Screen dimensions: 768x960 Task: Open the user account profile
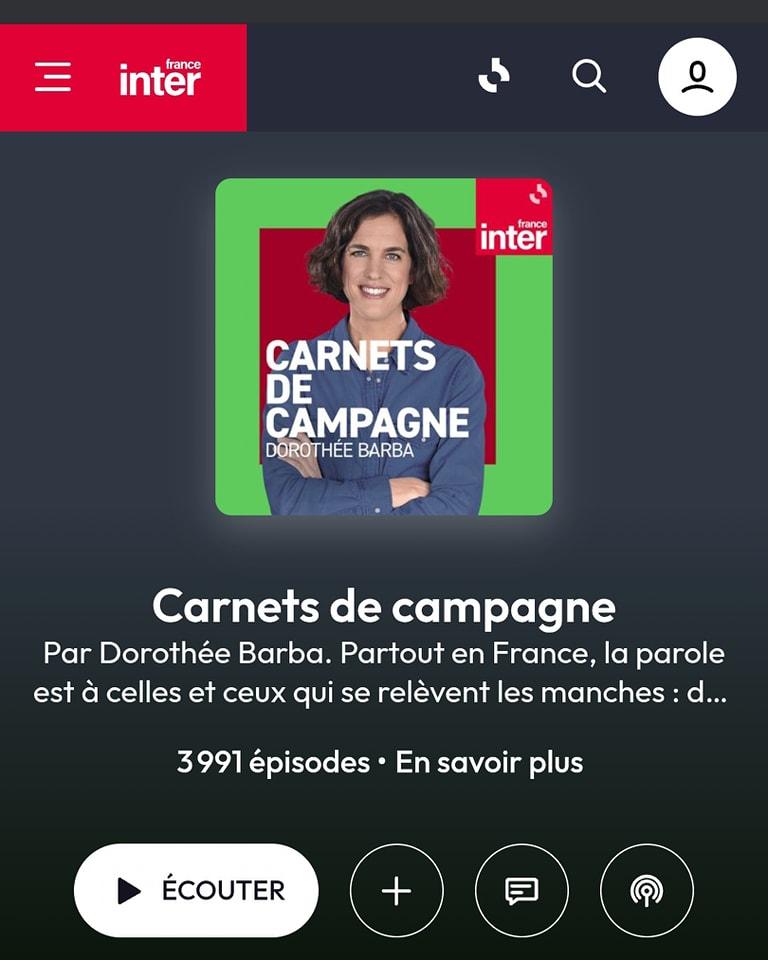(x=697, y=77)
